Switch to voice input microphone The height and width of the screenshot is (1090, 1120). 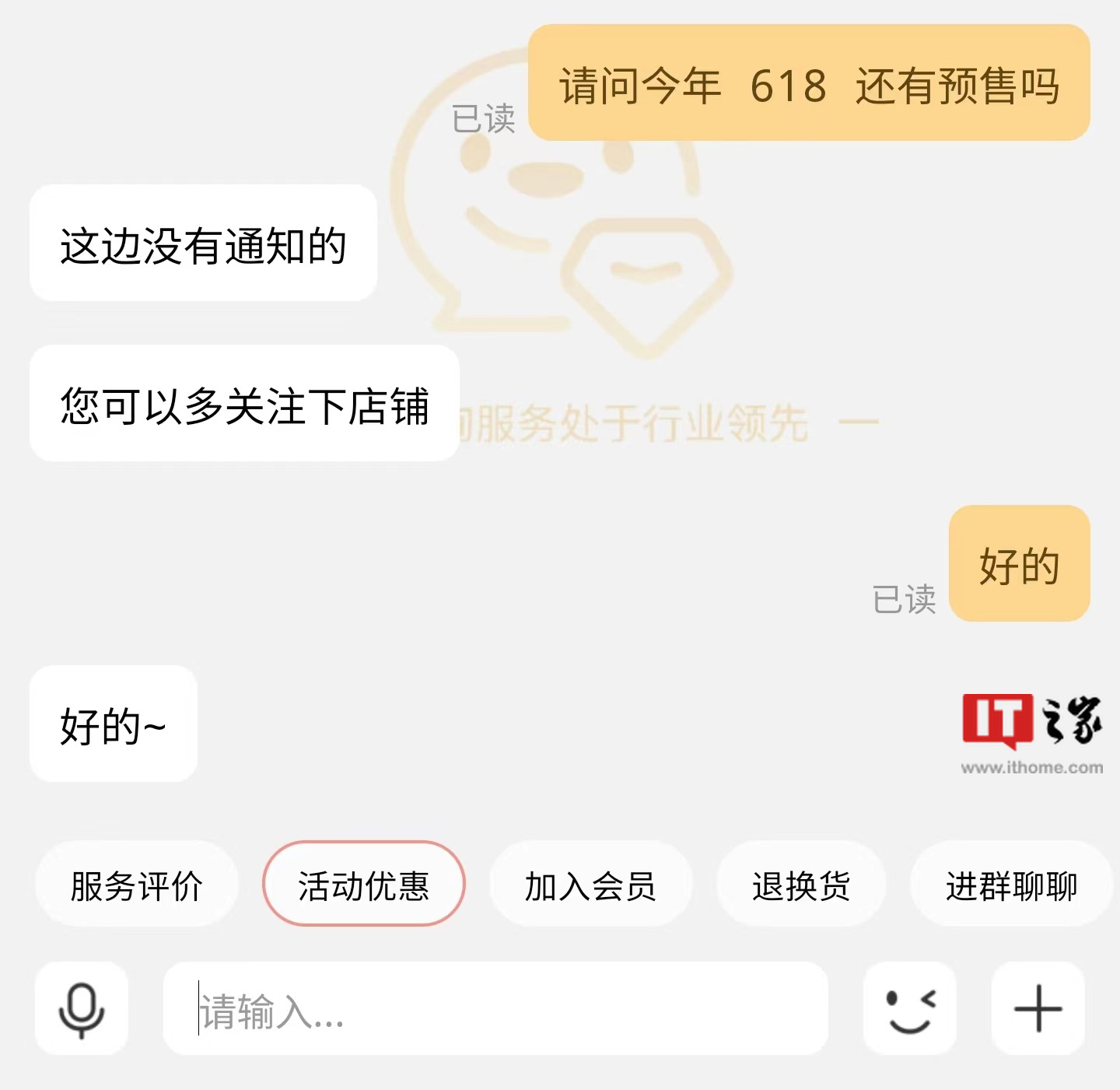click(82, 1009)
